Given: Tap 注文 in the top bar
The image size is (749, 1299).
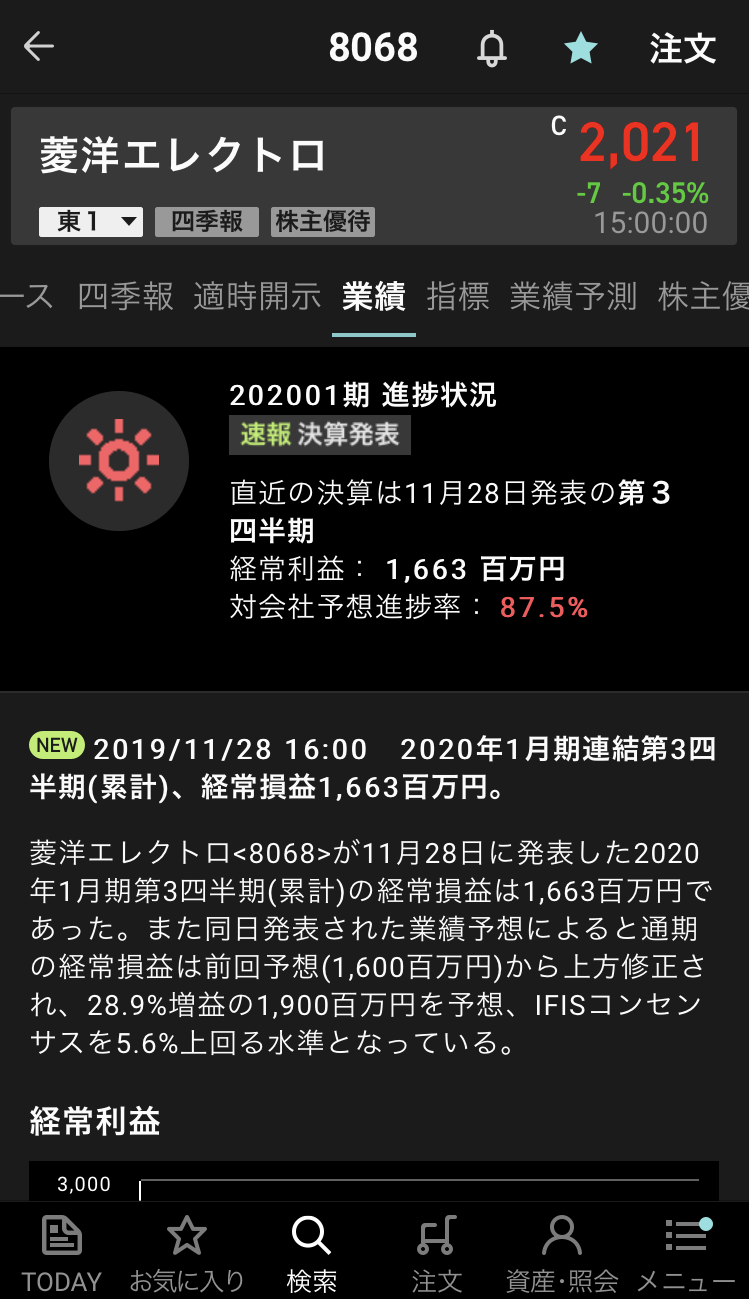Looking at the screenshot, I should (x=683, y=48).
